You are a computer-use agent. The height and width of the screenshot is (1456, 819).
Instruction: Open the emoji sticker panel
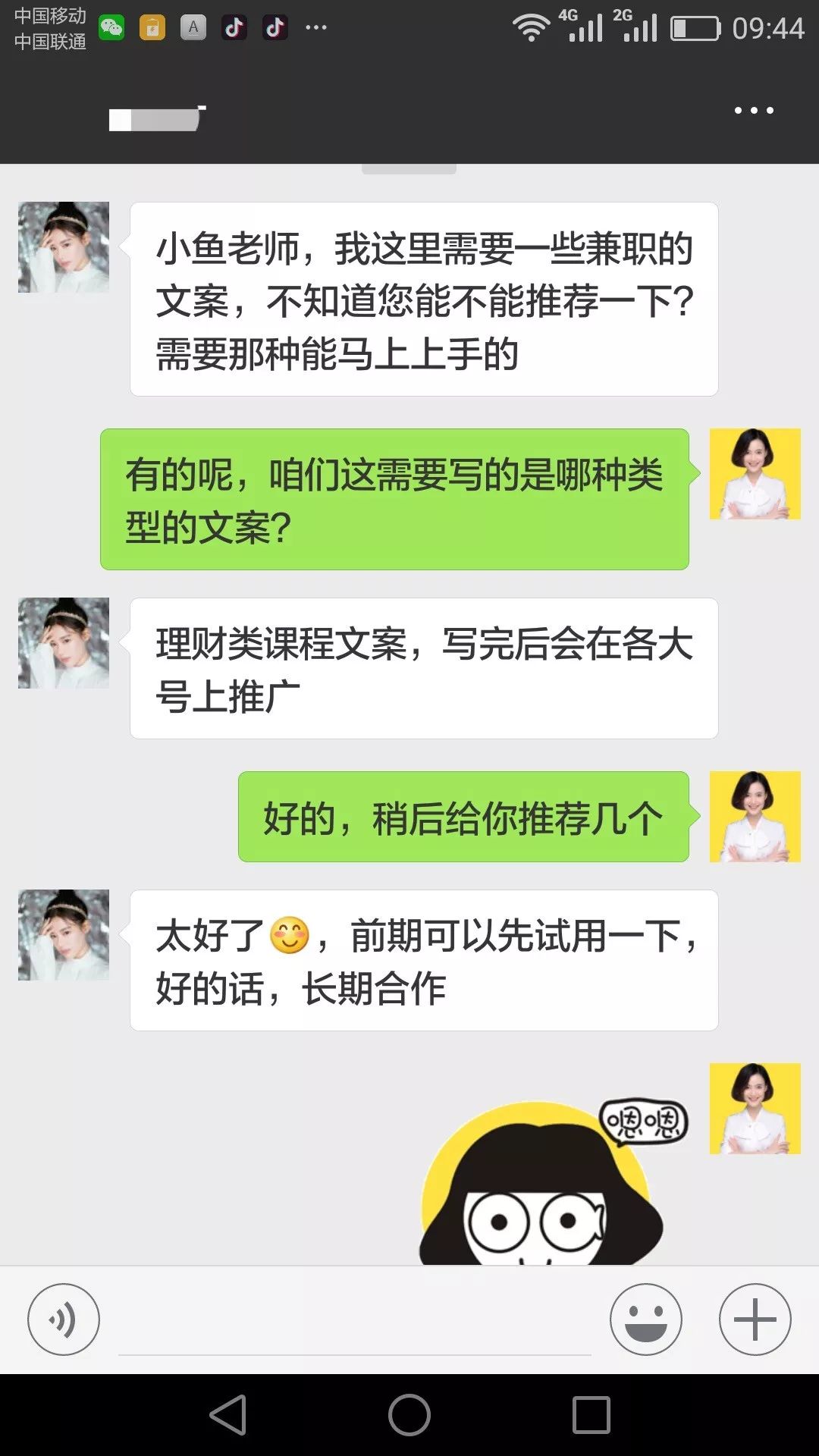[x=645, y=1319]
